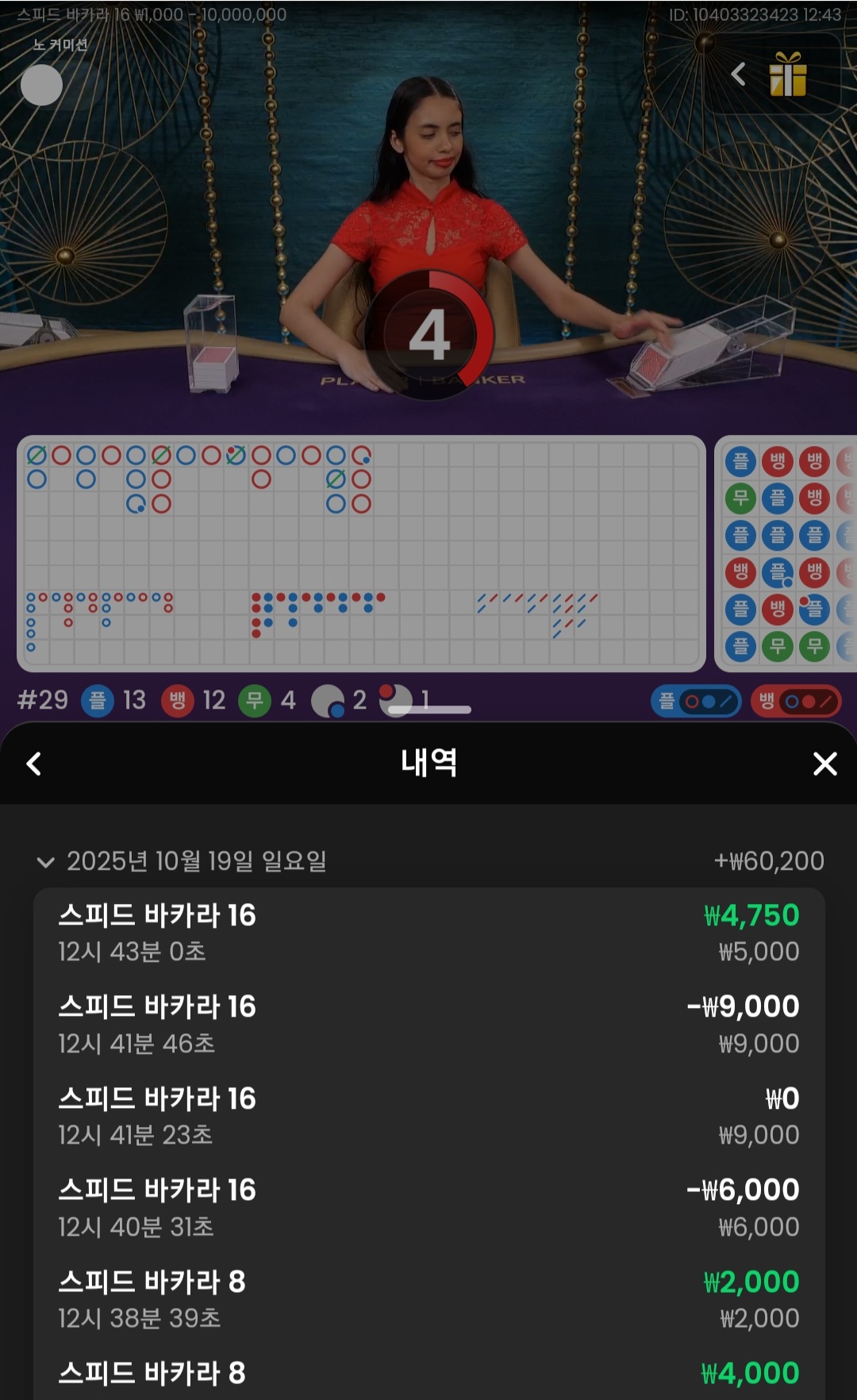This screenshot has width=857, height=1400.
Task: Close the 내역 history panel
Action: [x=824, y=763]
